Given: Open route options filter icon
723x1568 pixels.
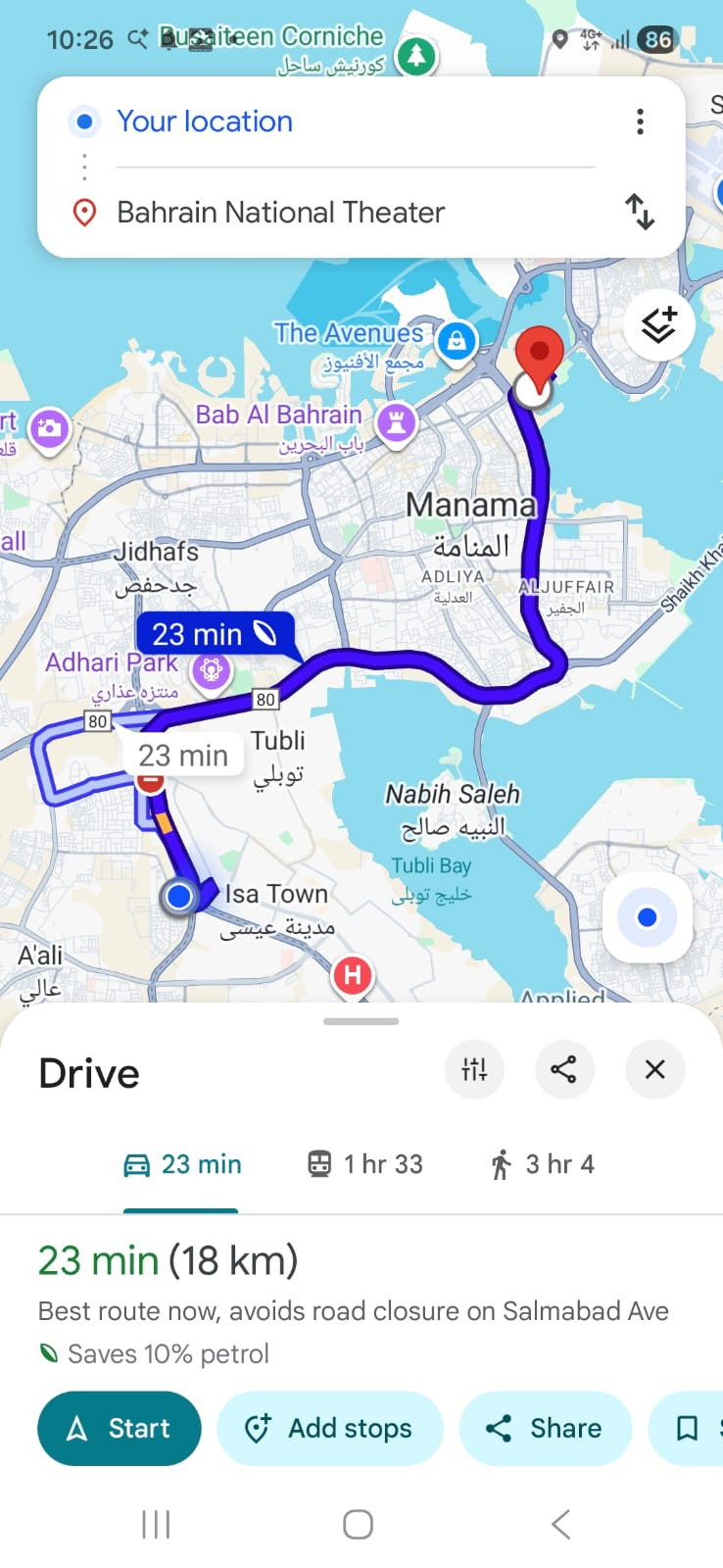Looking at the screenshot, I should pyautogui.click(x=474, y=1069).
